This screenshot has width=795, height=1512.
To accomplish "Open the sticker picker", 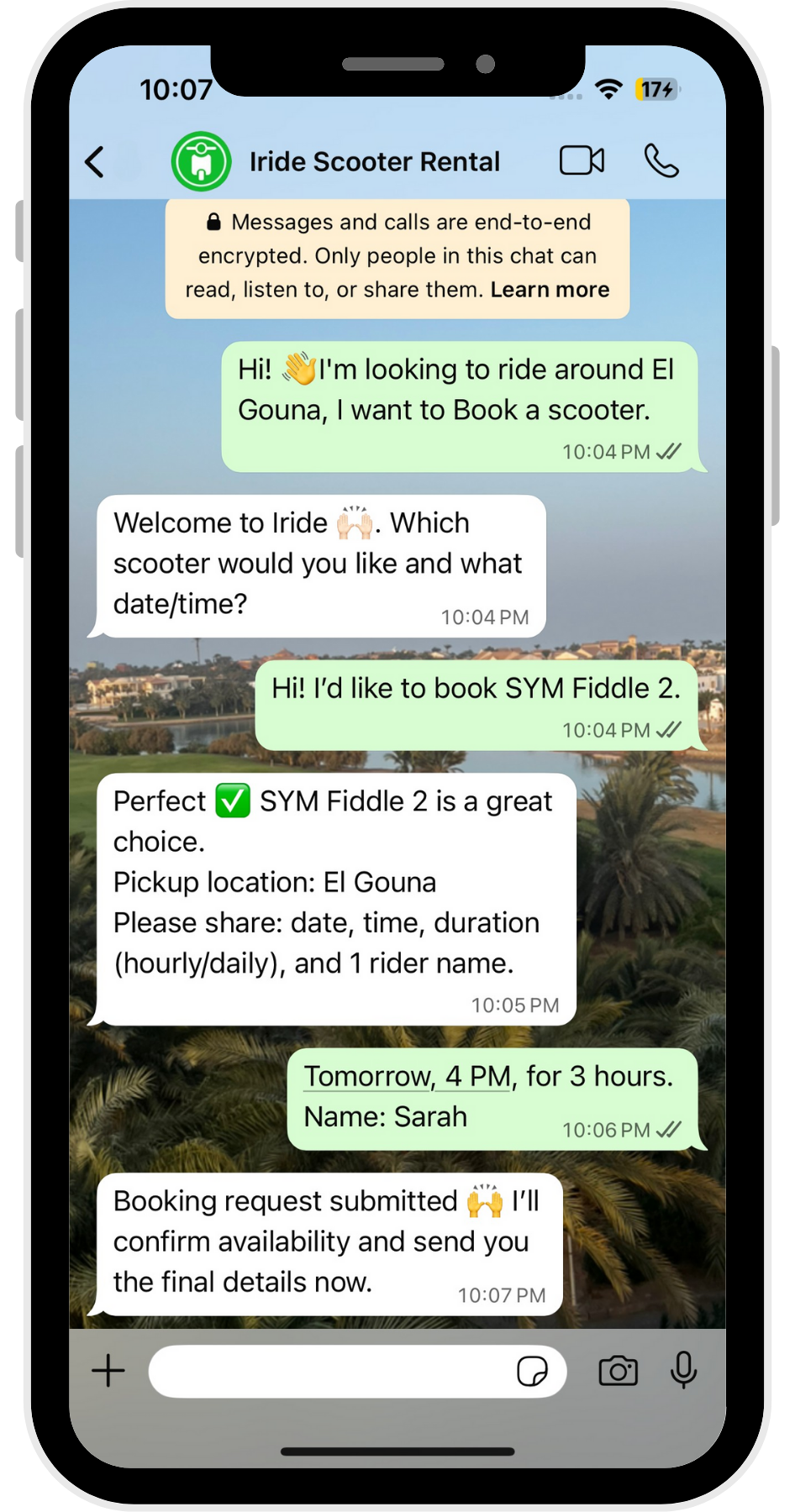I will tap(532, 1372).
